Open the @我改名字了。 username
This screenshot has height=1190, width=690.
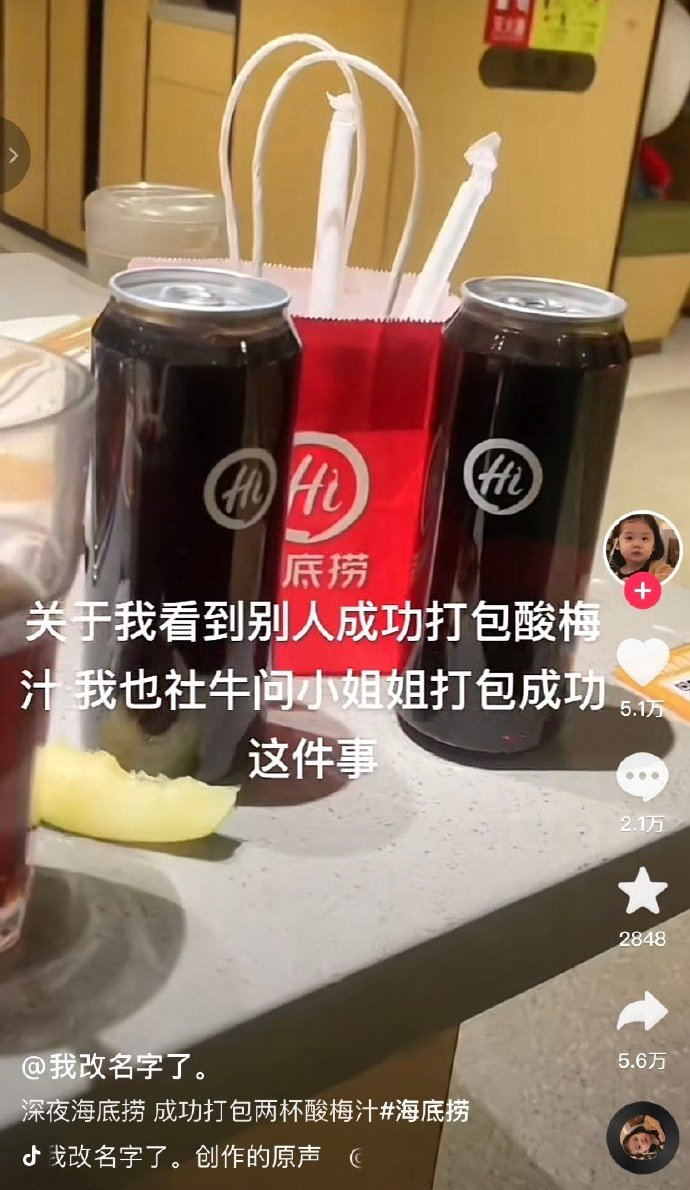coord(115,1068)
